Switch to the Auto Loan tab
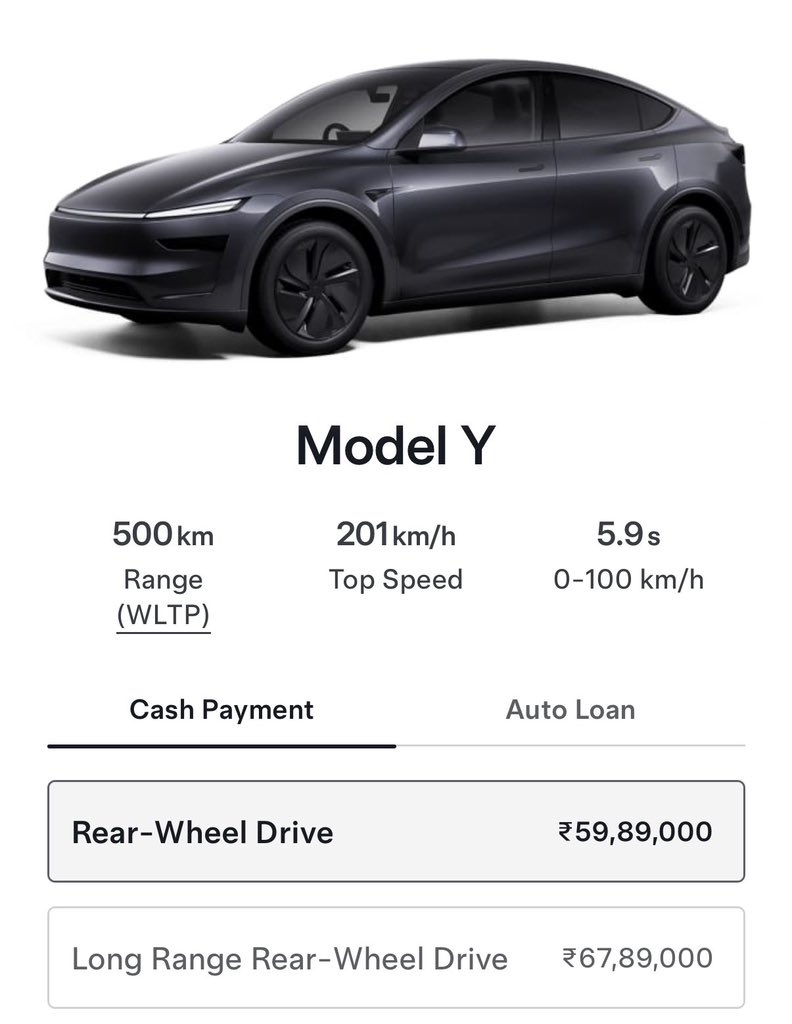The height and width of the screenshot is (1024, 792). pyautogui.click(x=570, y=710)
